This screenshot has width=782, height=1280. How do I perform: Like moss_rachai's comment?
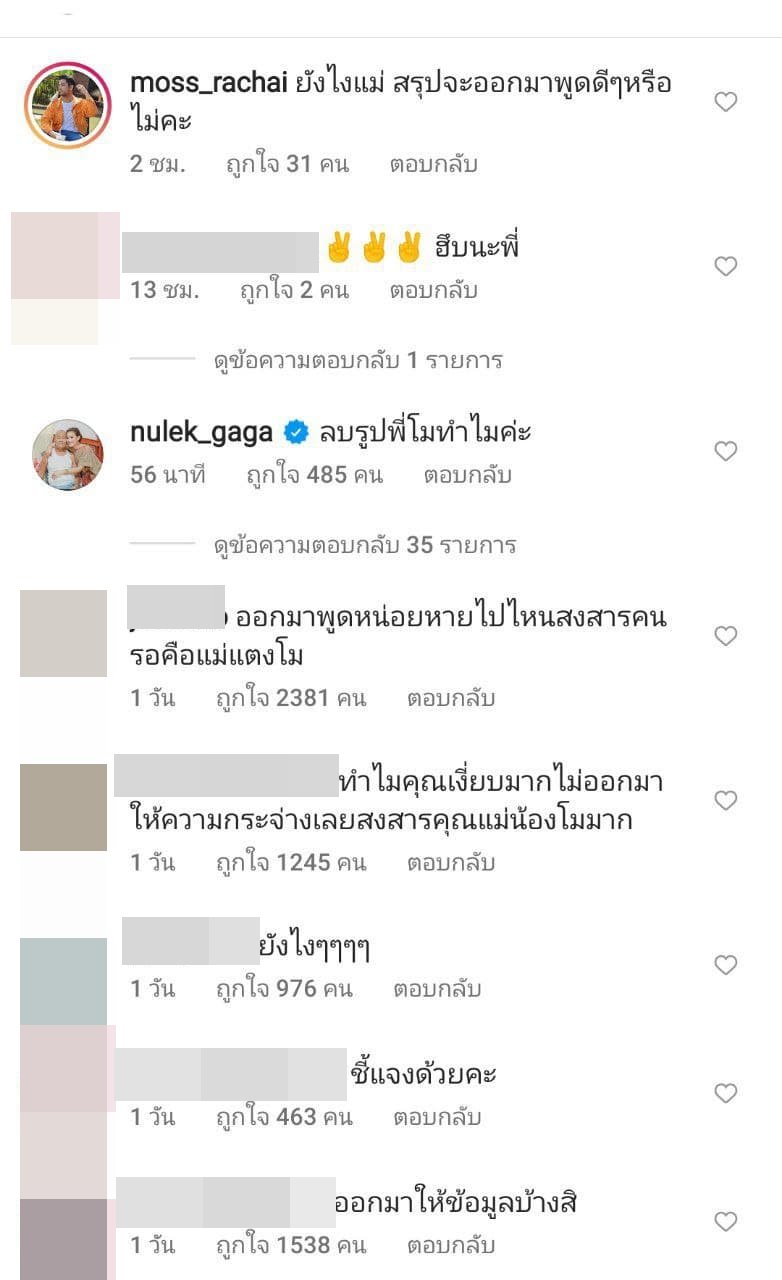[725, 101]
